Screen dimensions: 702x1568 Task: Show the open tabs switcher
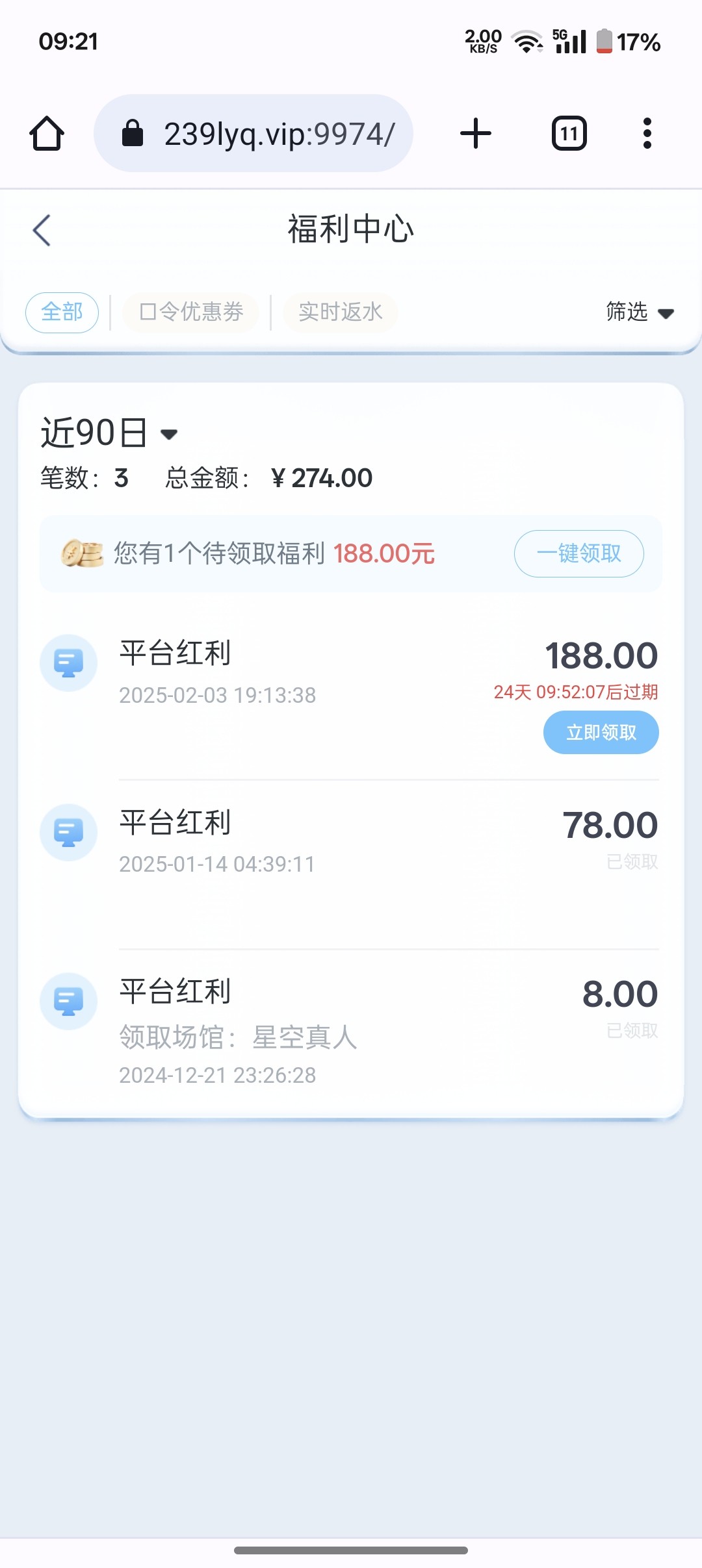(569, 134)
